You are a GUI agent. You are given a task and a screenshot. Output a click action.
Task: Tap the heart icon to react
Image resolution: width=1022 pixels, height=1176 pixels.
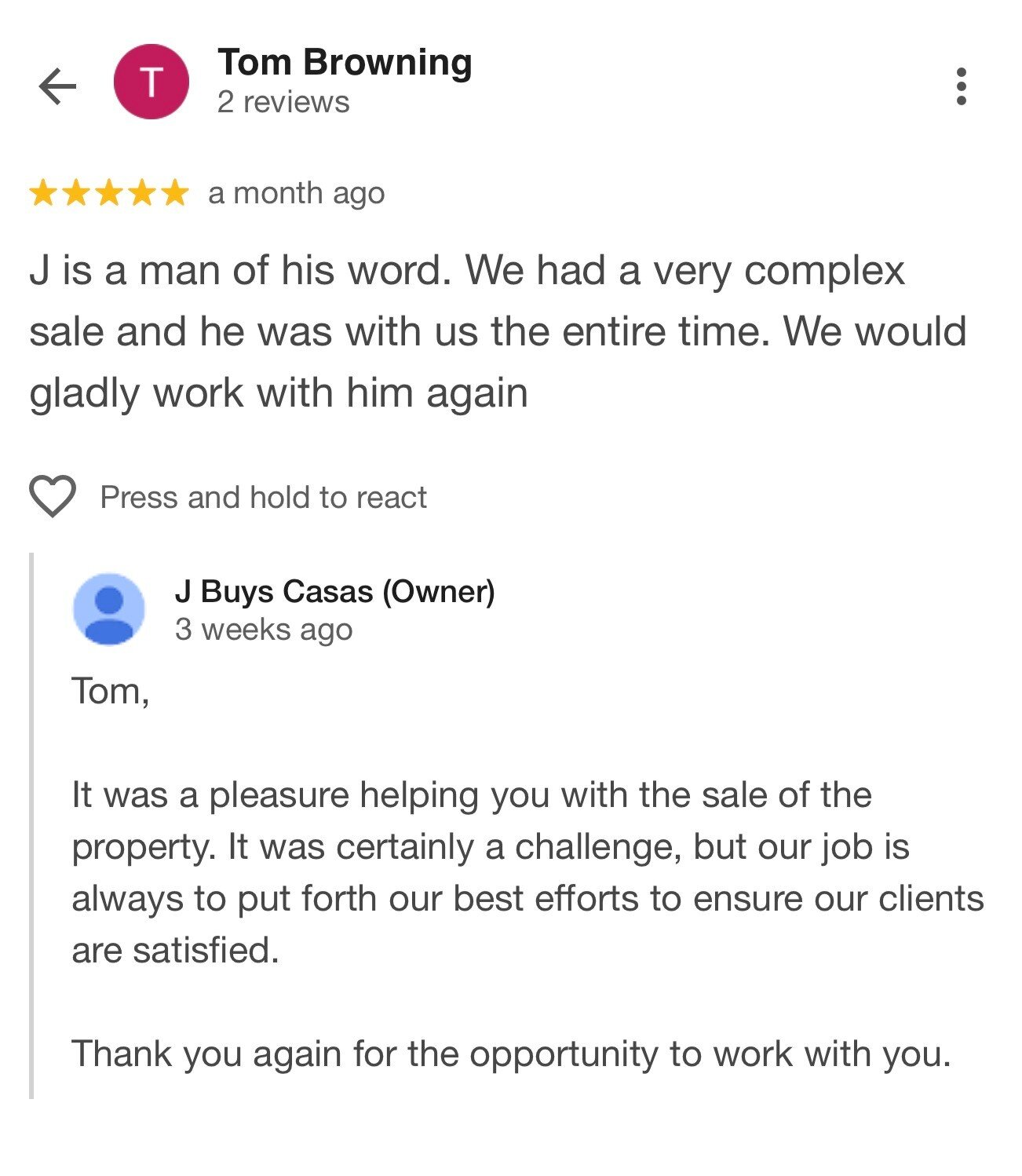click(53, 496)
